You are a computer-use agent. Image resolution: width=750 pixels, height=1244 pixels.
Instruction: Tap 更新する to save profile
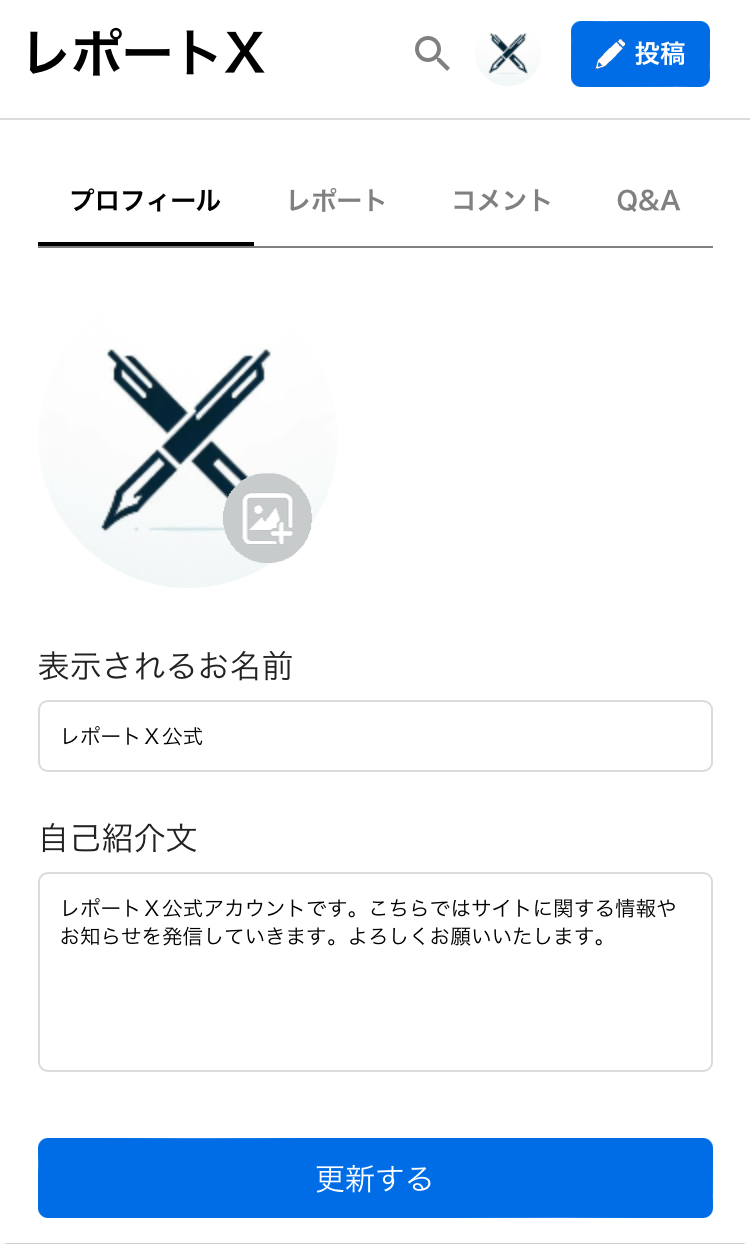pyautogui.click(x=375, y=1178)
